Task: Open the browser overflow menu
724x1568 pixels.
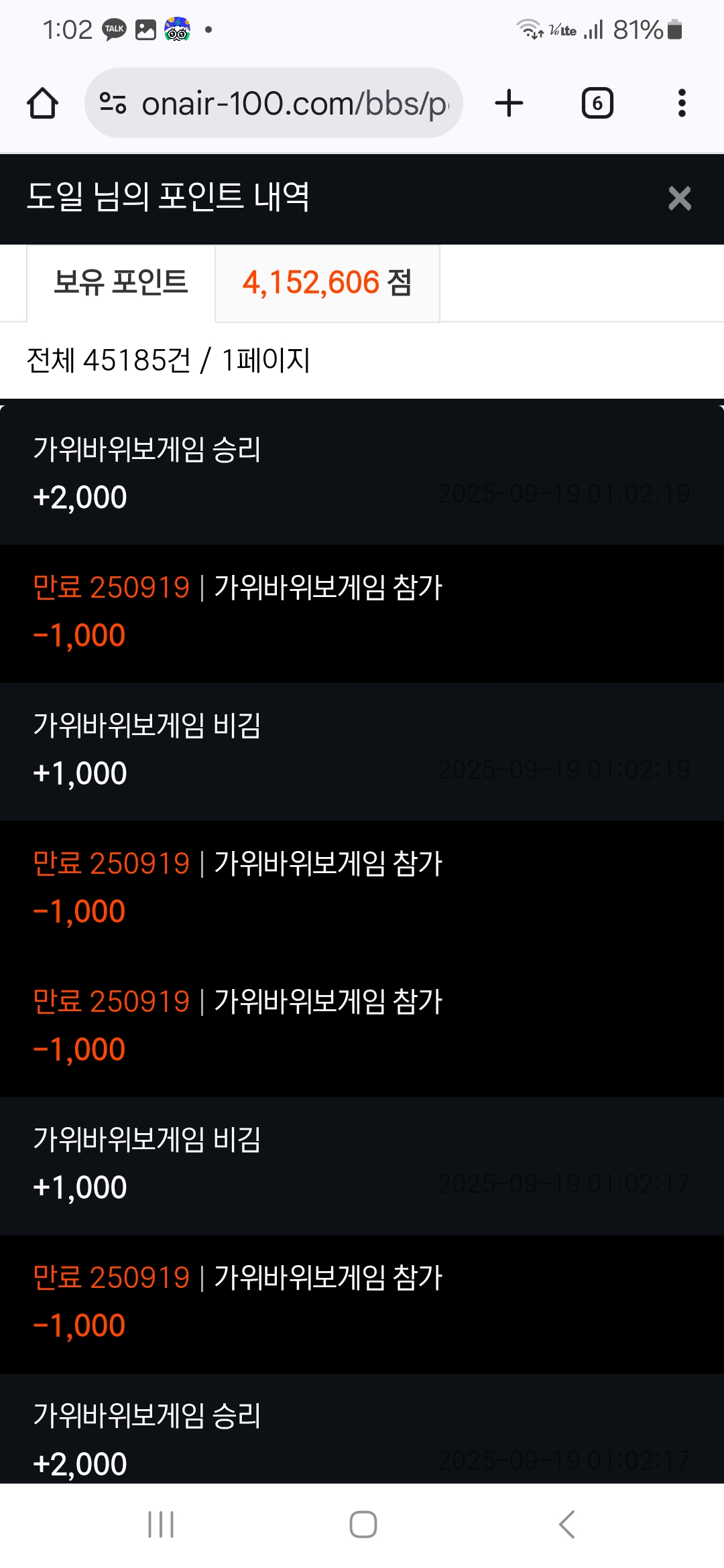Action: pos(682,103)
